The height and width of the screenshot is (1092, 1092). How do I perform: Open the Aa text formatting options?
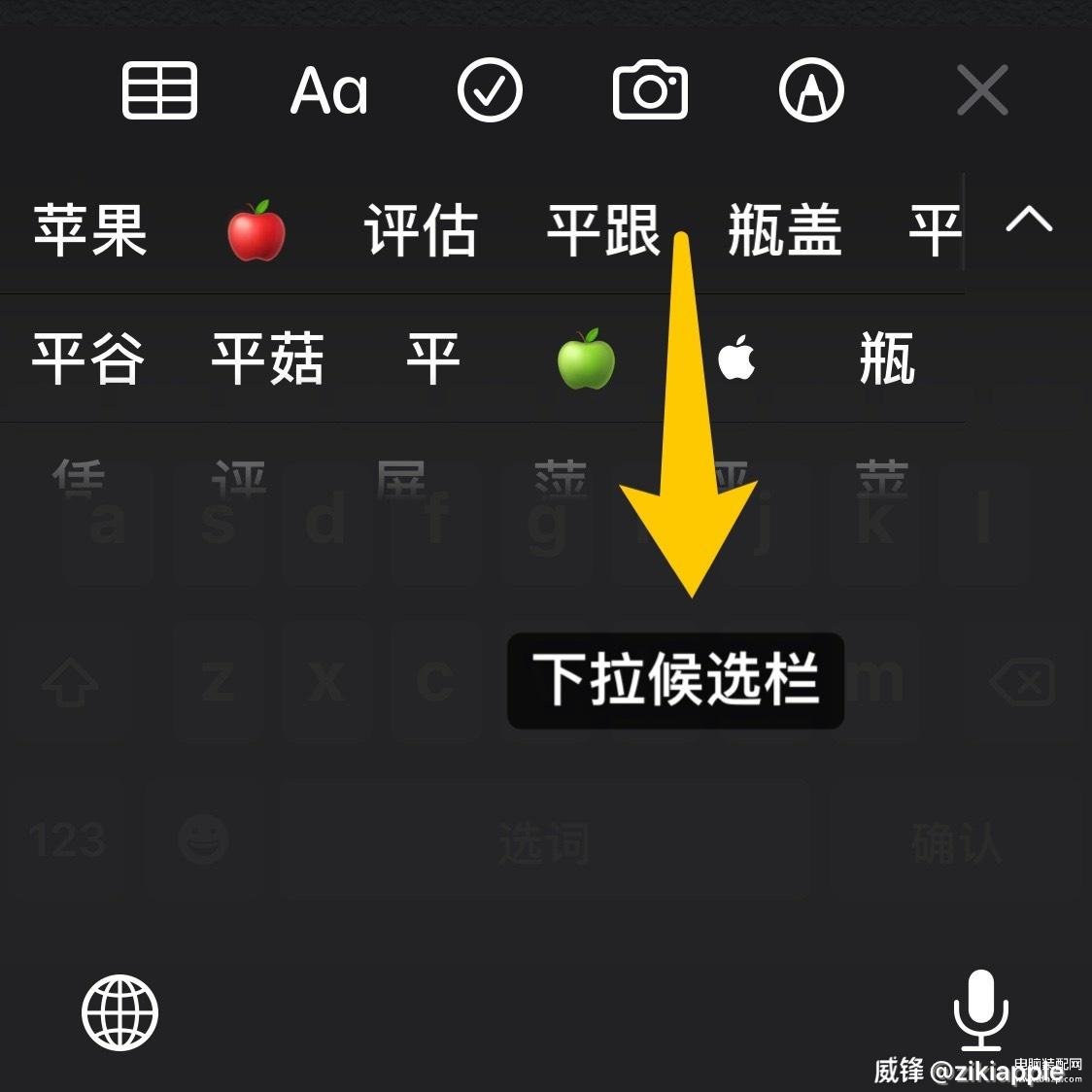coord(329,91)
